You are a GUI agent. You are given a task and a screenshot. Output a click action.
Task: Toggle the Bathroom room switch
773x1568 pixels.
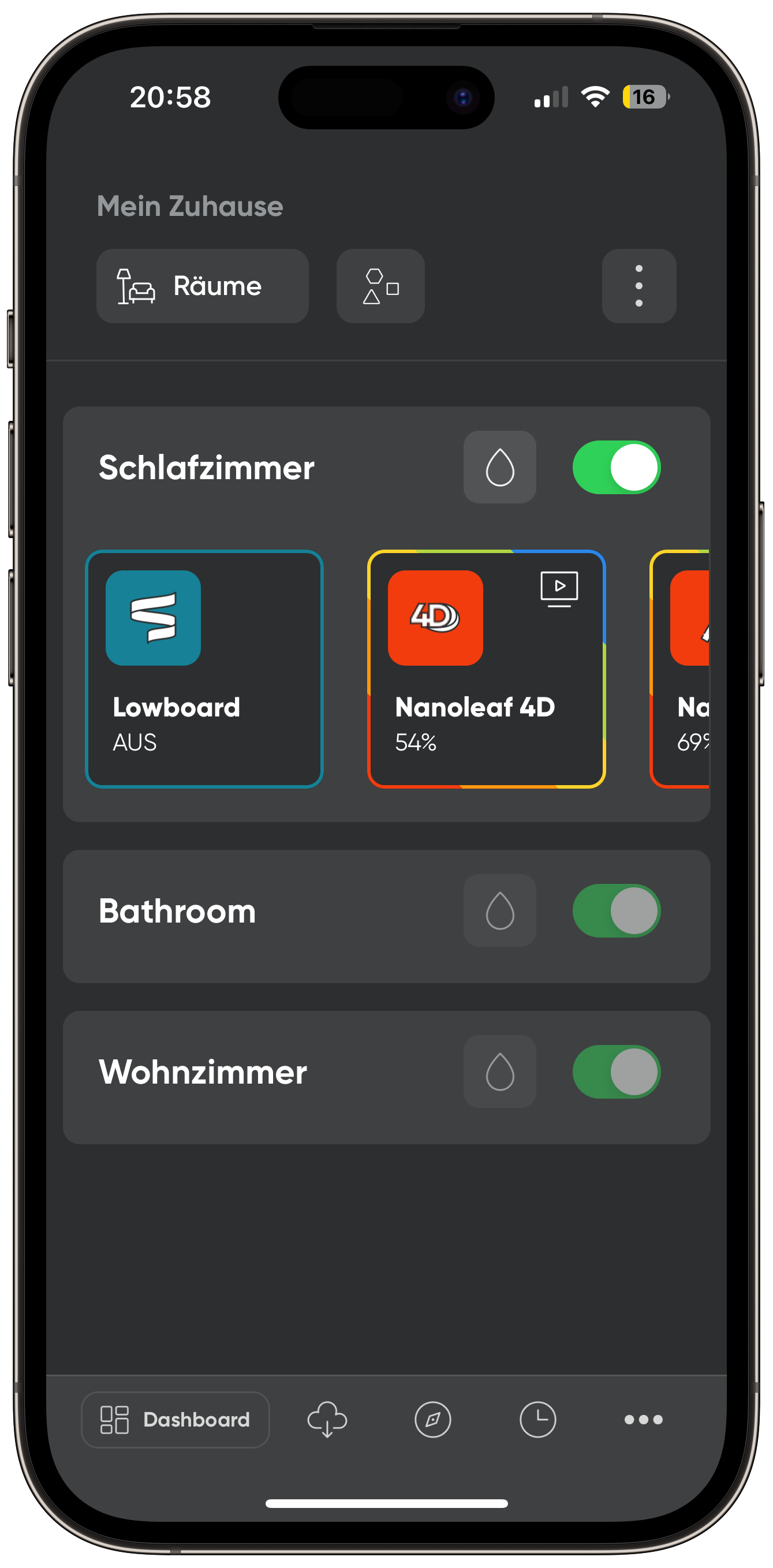pyautogui.click(x=616, y=910)
